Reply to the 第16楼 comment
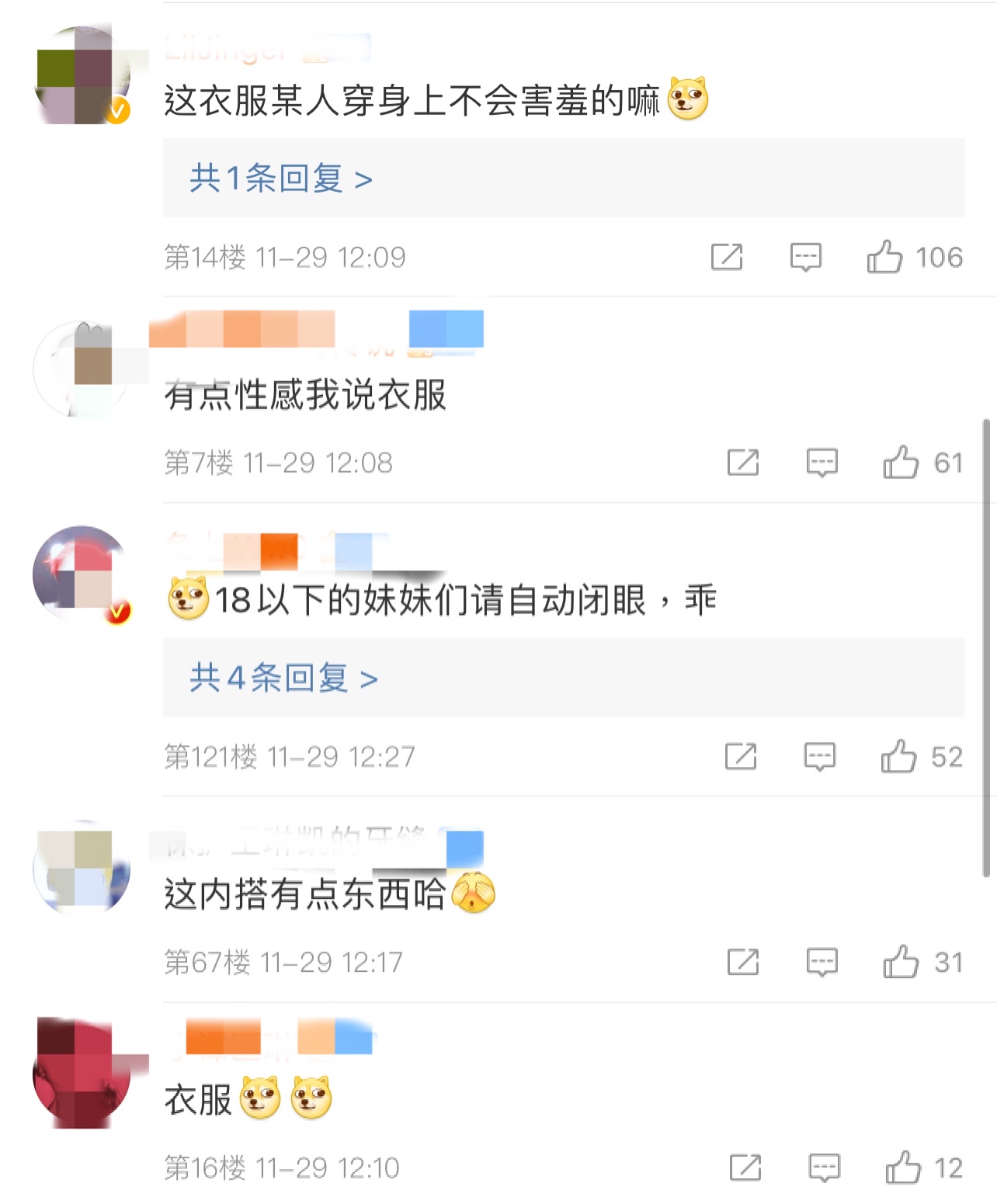 [824, 1168]
